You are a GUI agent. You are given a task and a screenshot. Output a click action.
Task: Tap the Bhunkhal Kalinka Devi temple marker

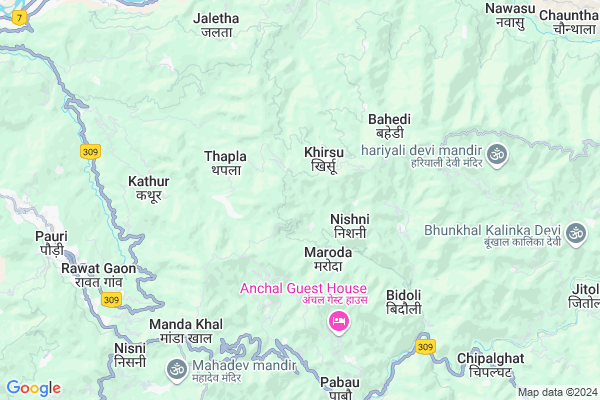(x=575, y=234)
